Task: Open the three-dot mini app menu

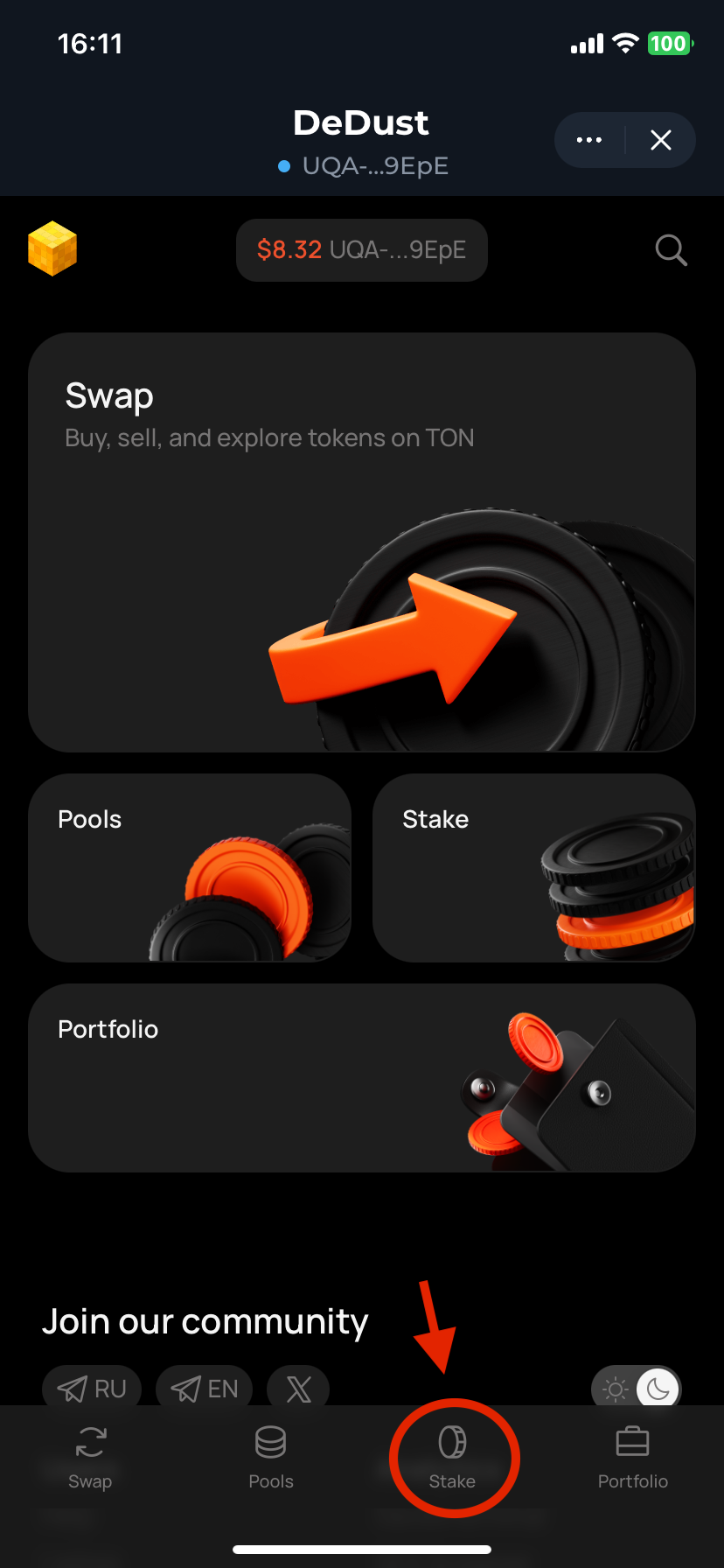Action: [589, 140]
